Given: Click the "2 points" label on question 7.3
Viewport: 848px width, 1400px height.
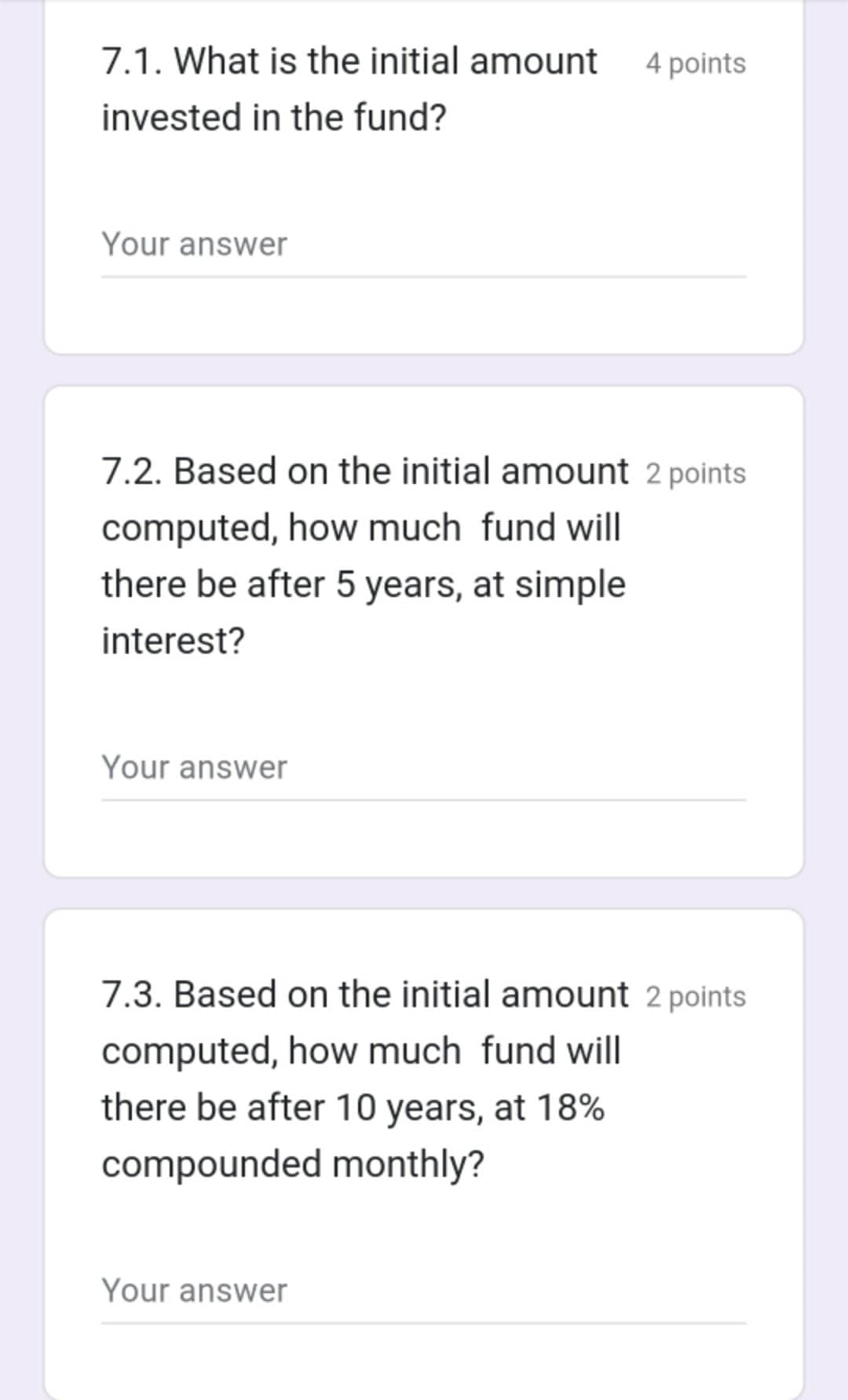Looking at the screenshot, I should point(694,995).
